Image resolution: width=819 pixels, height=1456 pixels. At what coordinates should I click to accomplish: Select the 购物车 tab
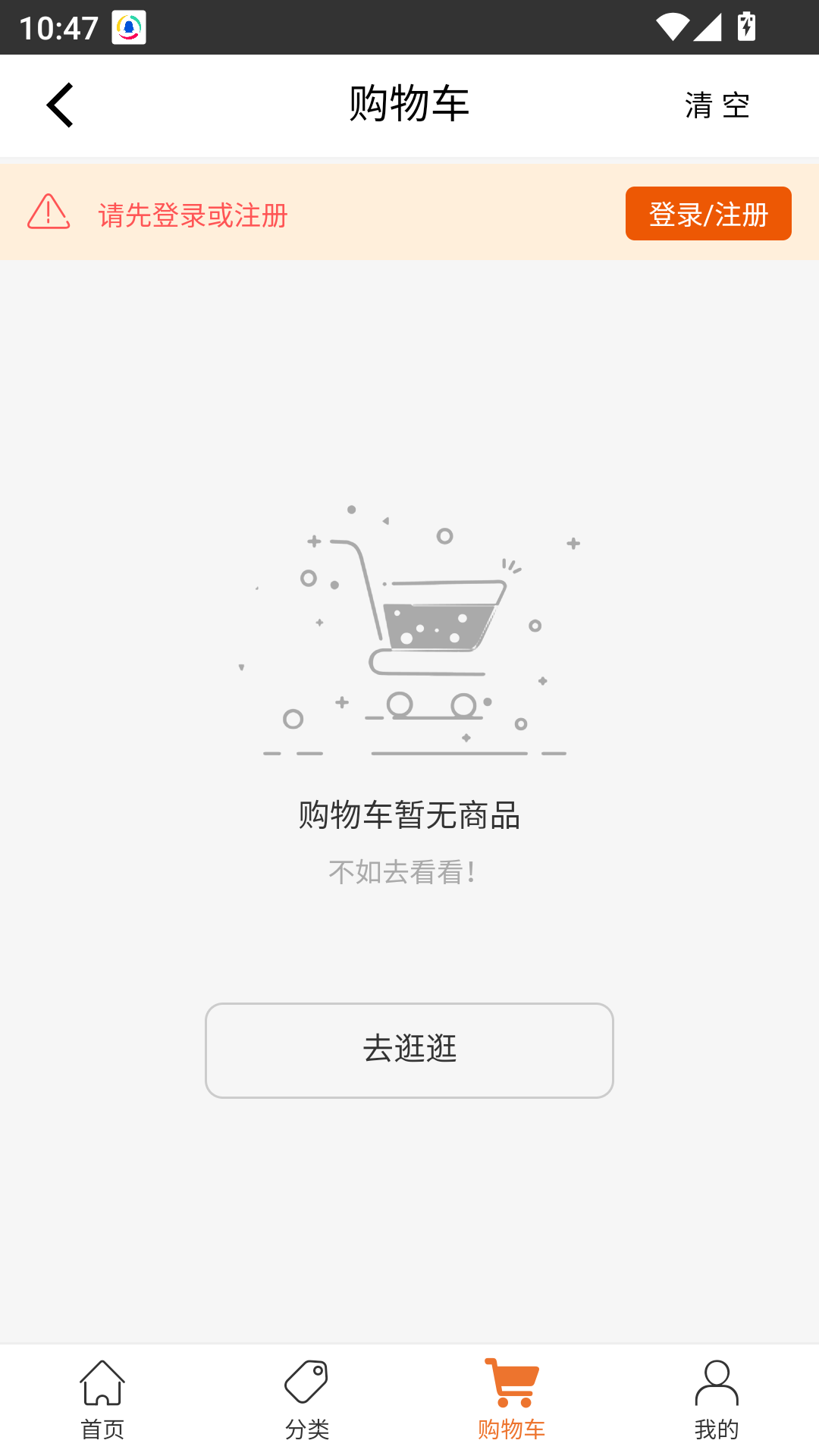pyautogui.click(x=512, y=1400)
